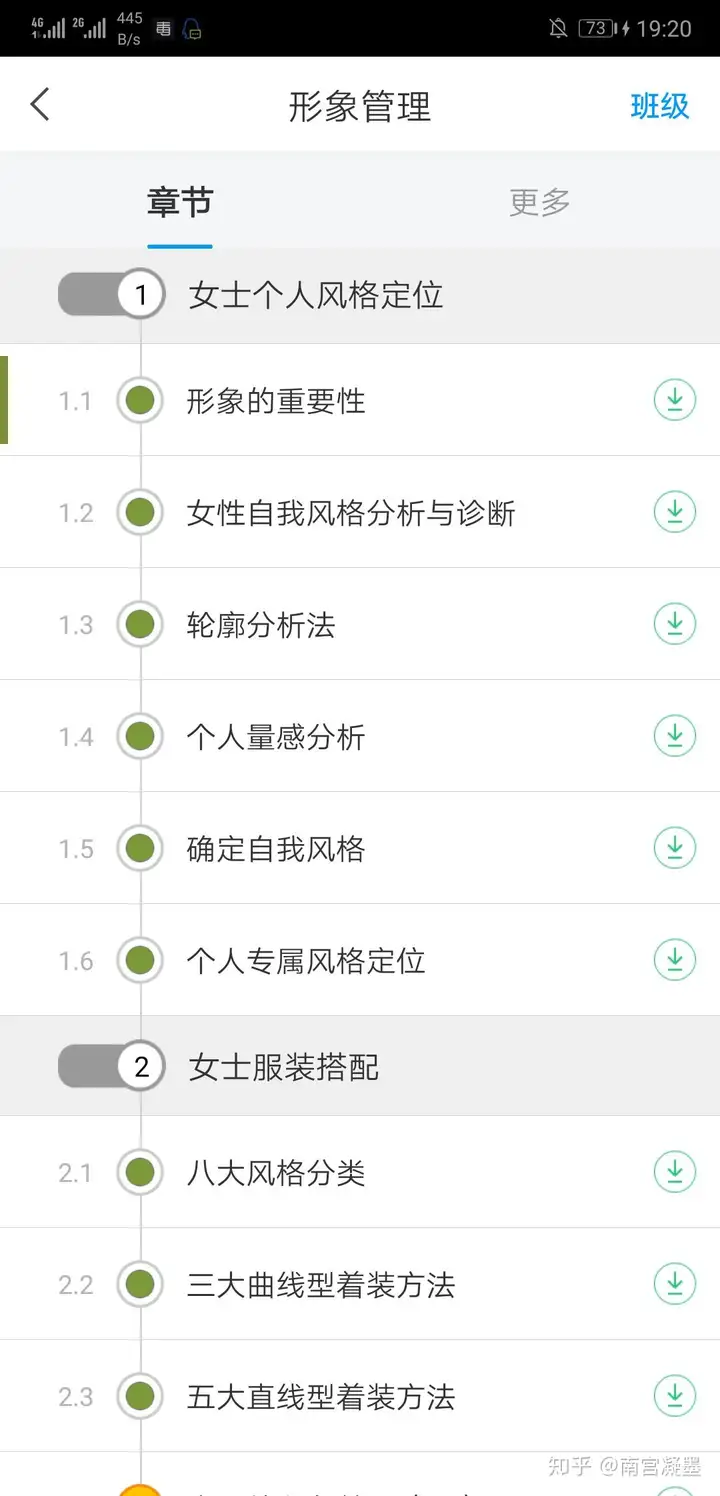
Task: Download lesson 轮廓分析法
Action: pyautogui.click(x=675, y=625)
